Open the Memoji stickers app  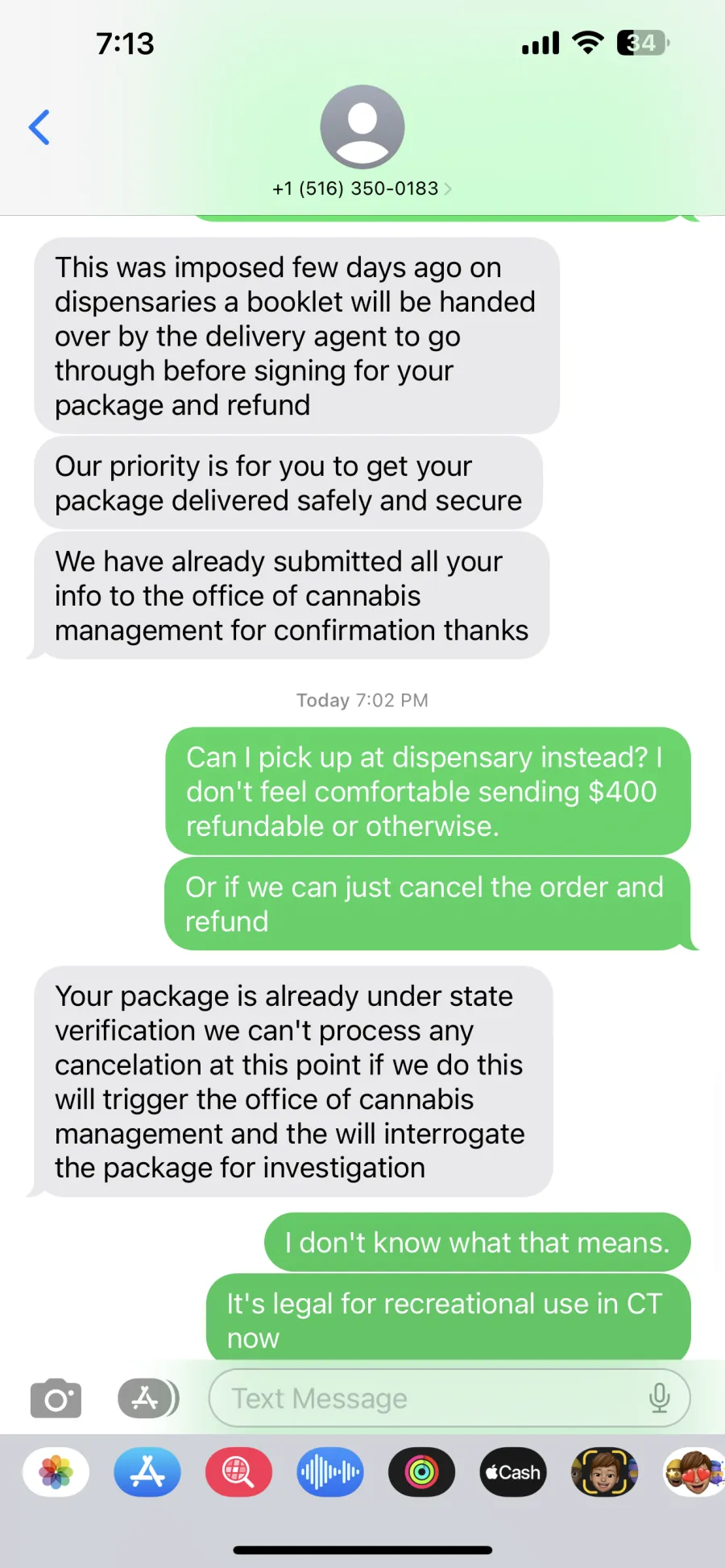click(694, 1472)
